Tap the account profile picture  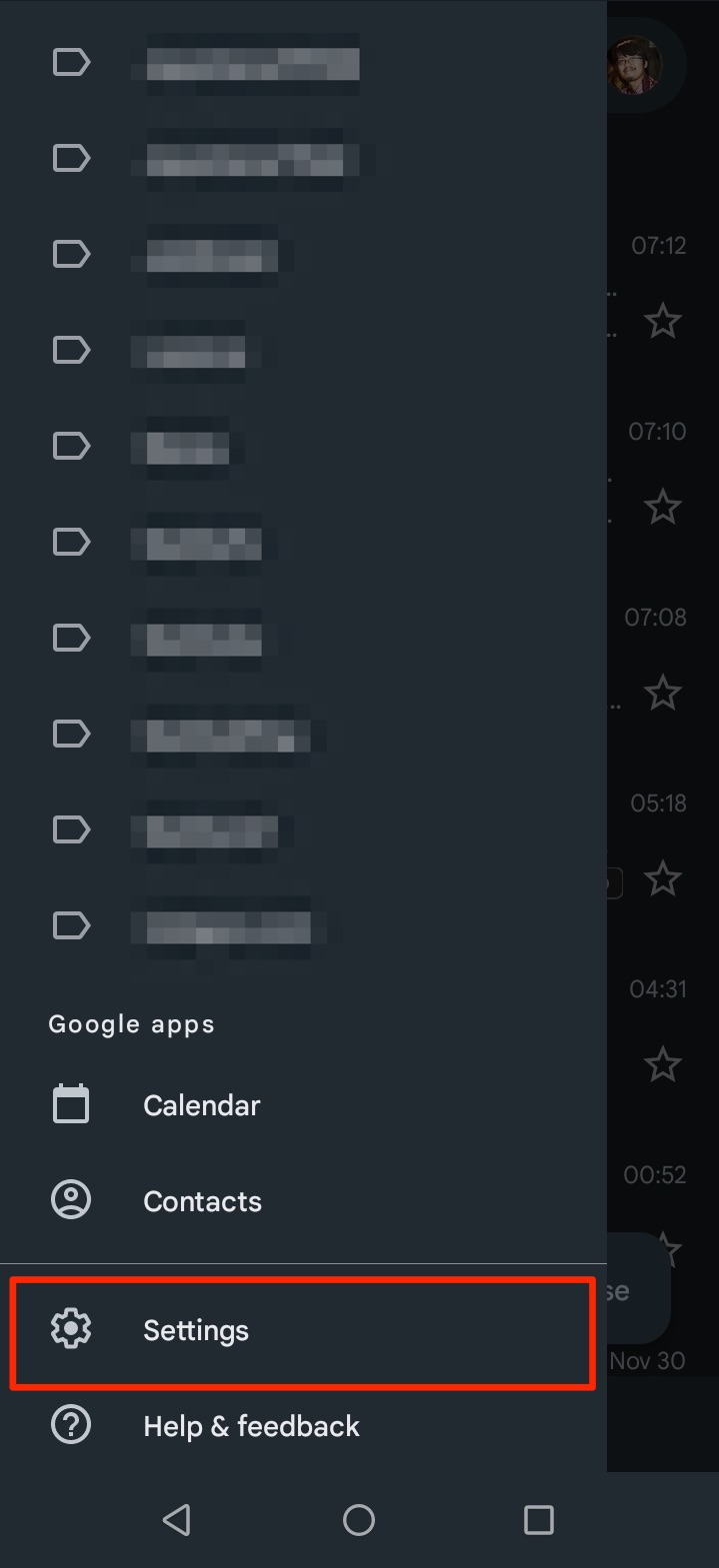click(x=635, y=65)
